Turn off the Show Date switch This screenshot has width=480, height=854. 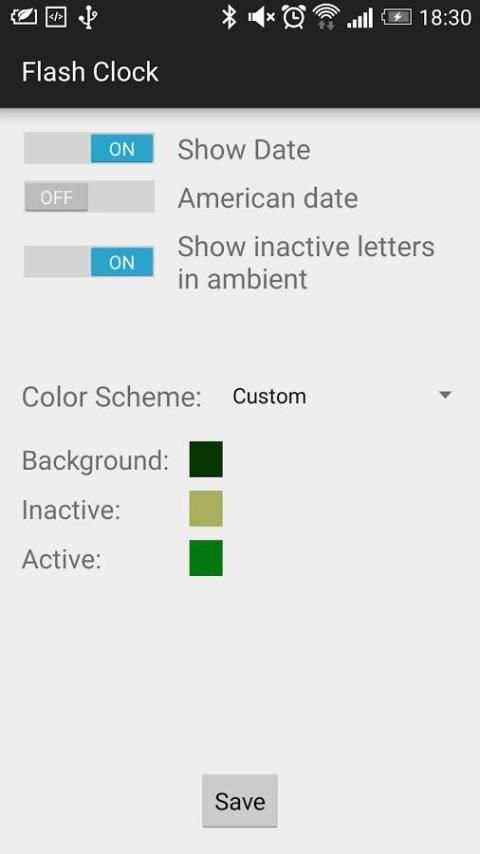coord(89,149)
